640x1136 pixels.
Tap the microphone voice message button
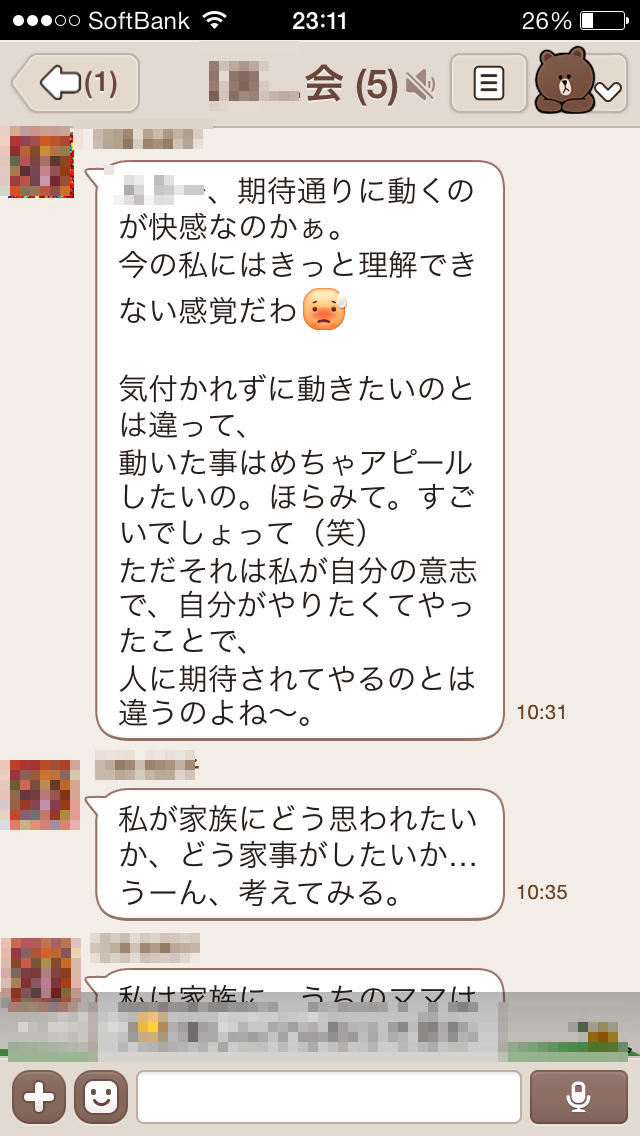[578, 1097]
